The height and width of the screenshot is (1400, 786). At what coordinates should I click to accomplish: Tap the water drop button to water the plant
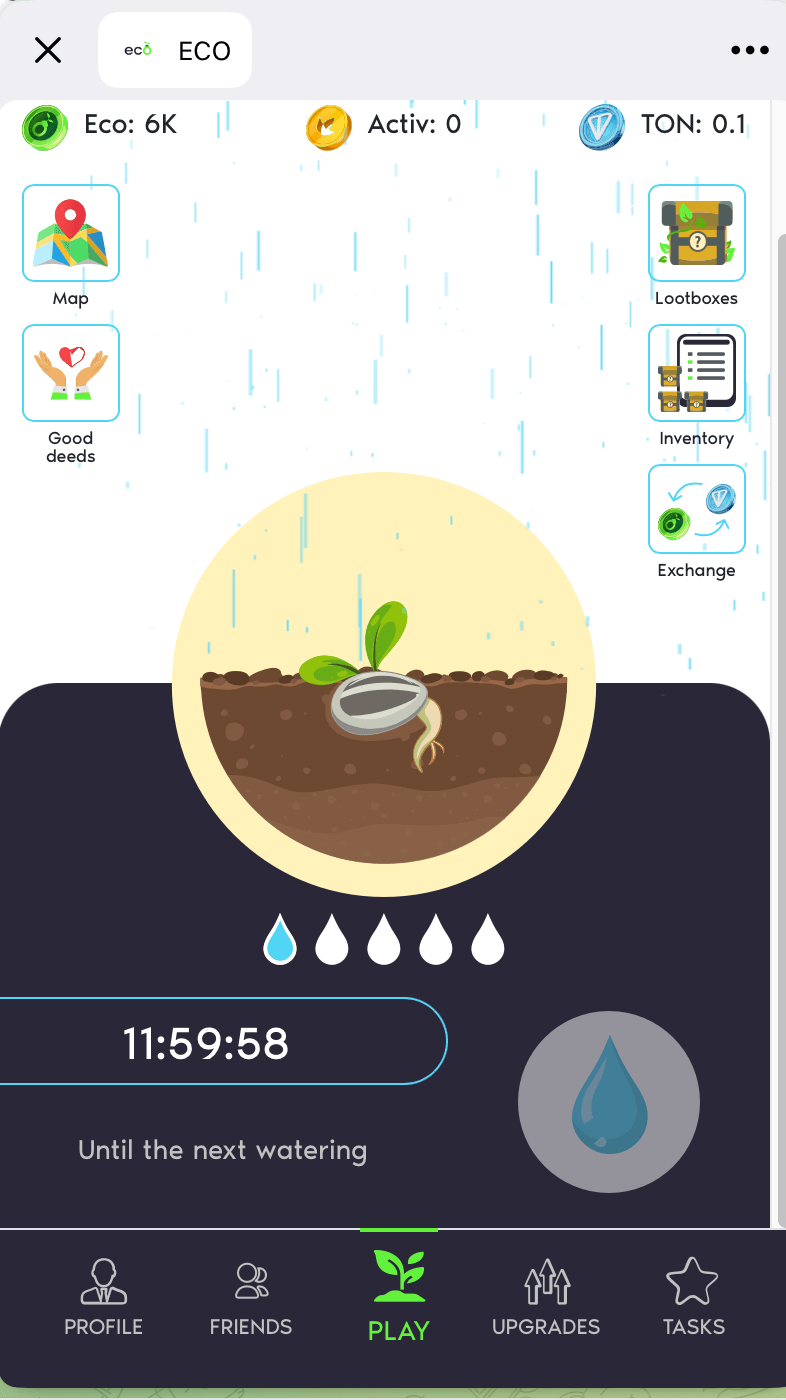coord(609,1102)
